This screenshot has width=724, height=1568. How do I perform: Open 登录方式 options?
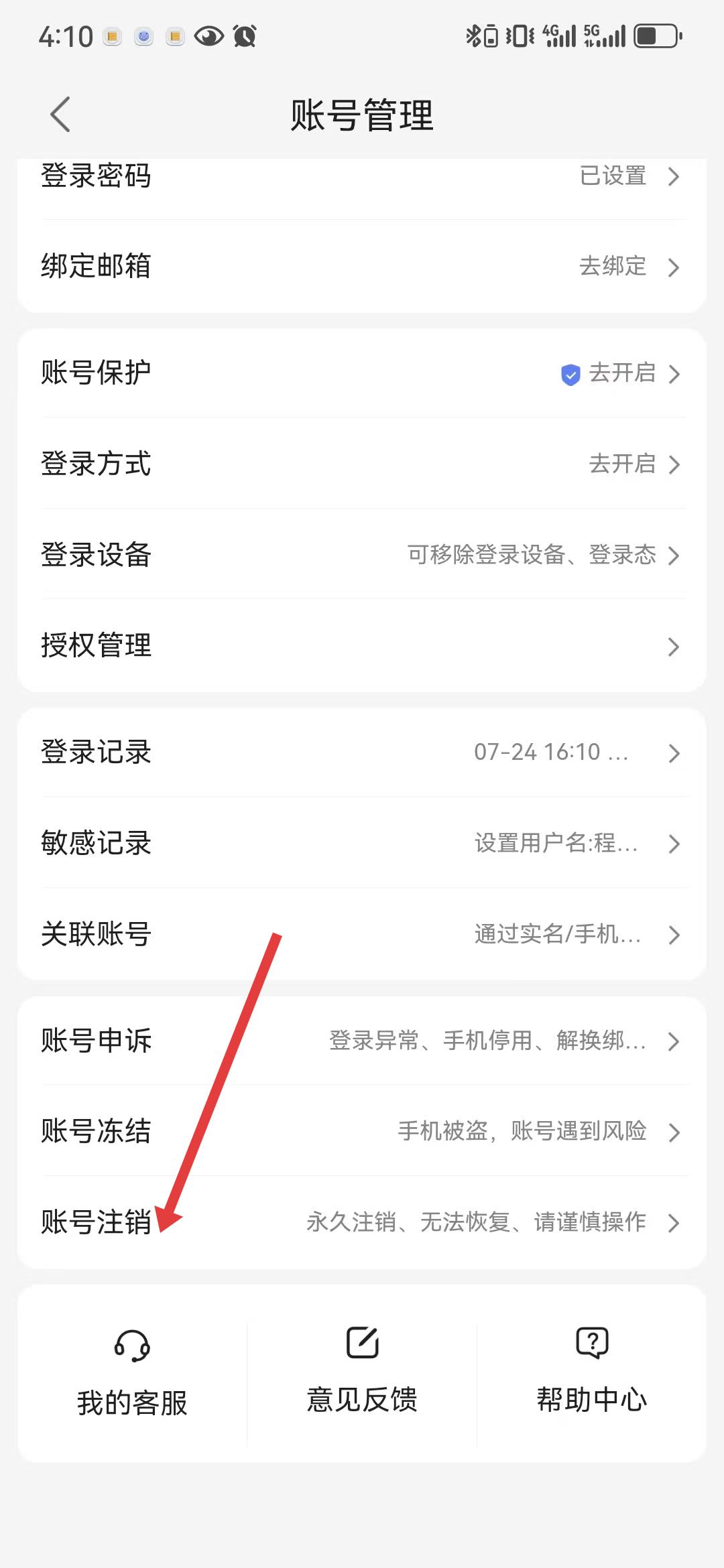point(362,464)
